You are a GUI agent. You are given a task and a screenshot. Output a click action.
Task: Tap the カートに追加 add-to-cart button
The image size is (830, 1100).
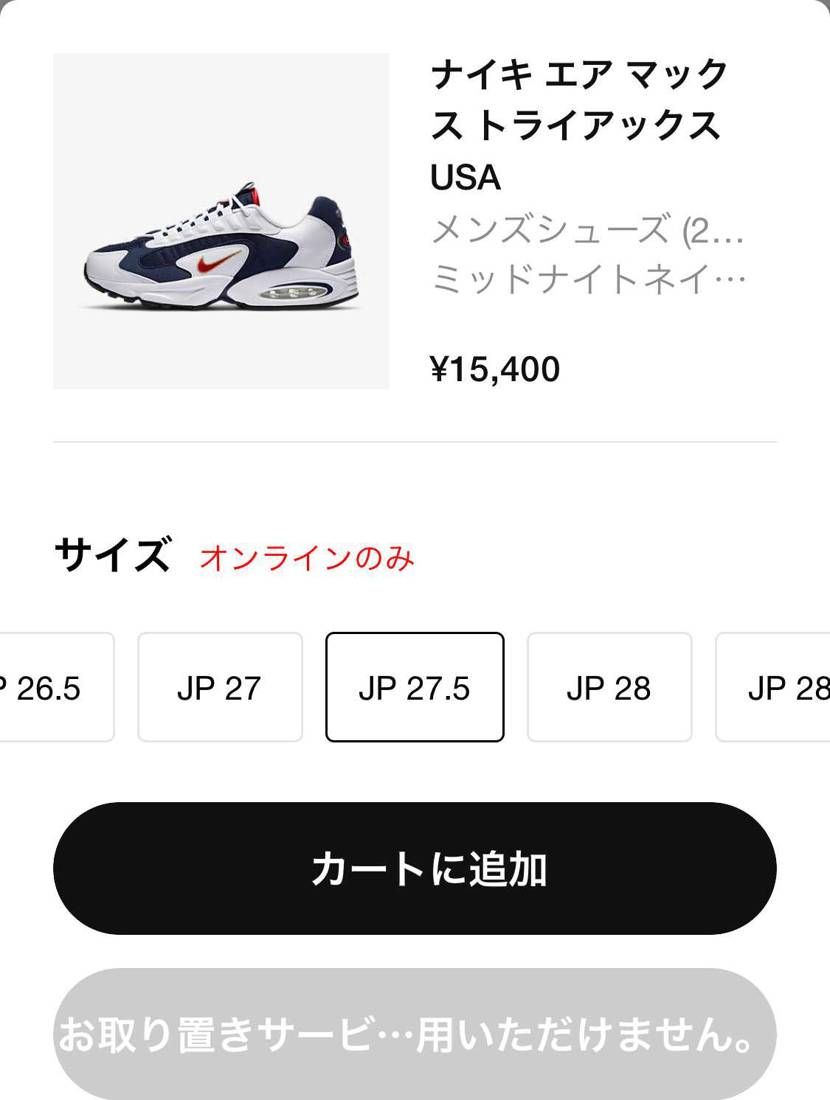coord(415,868)
